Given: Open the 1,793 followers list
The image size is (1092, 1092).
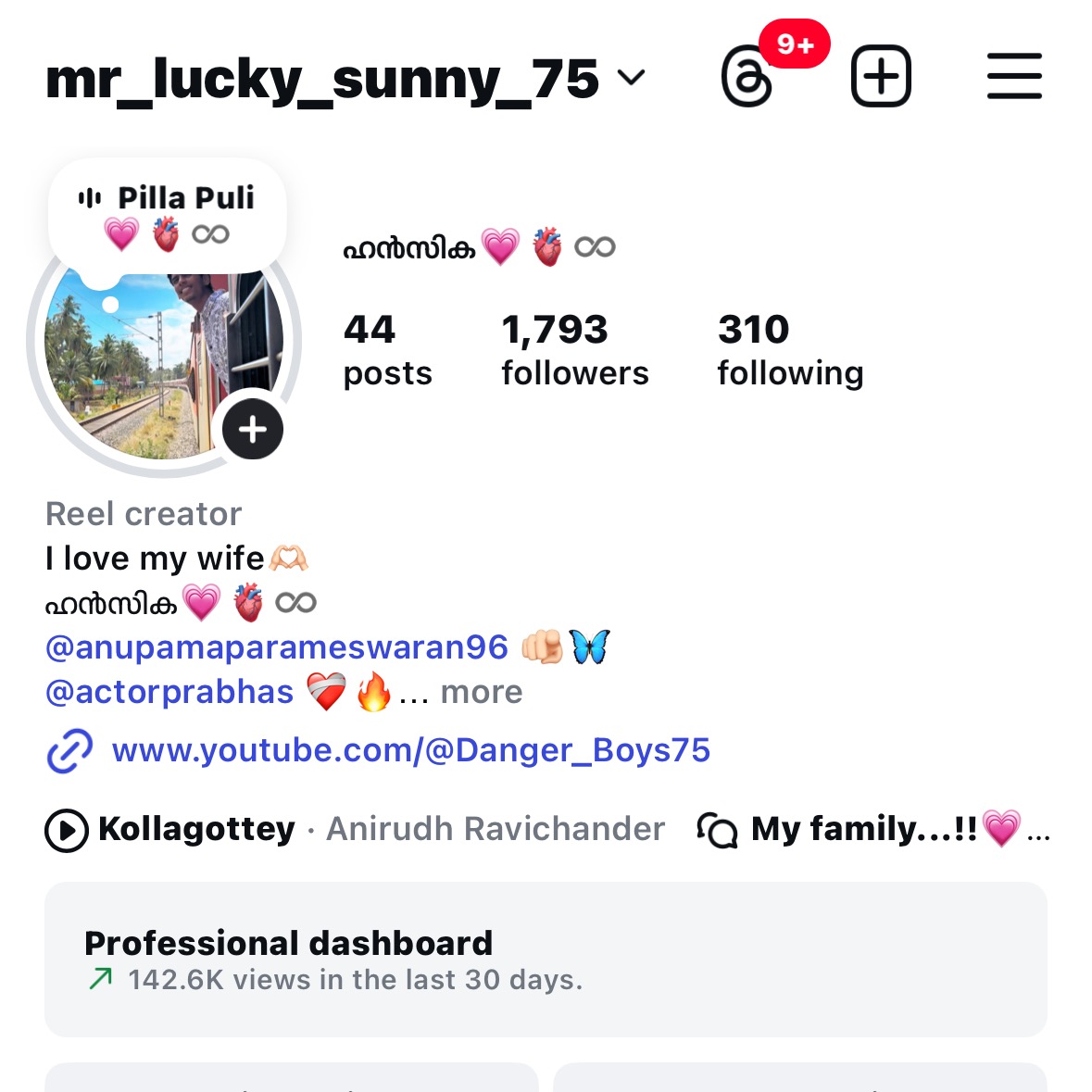Looking at the screenshot, I should pyautogui.click(x=574, y=350).
